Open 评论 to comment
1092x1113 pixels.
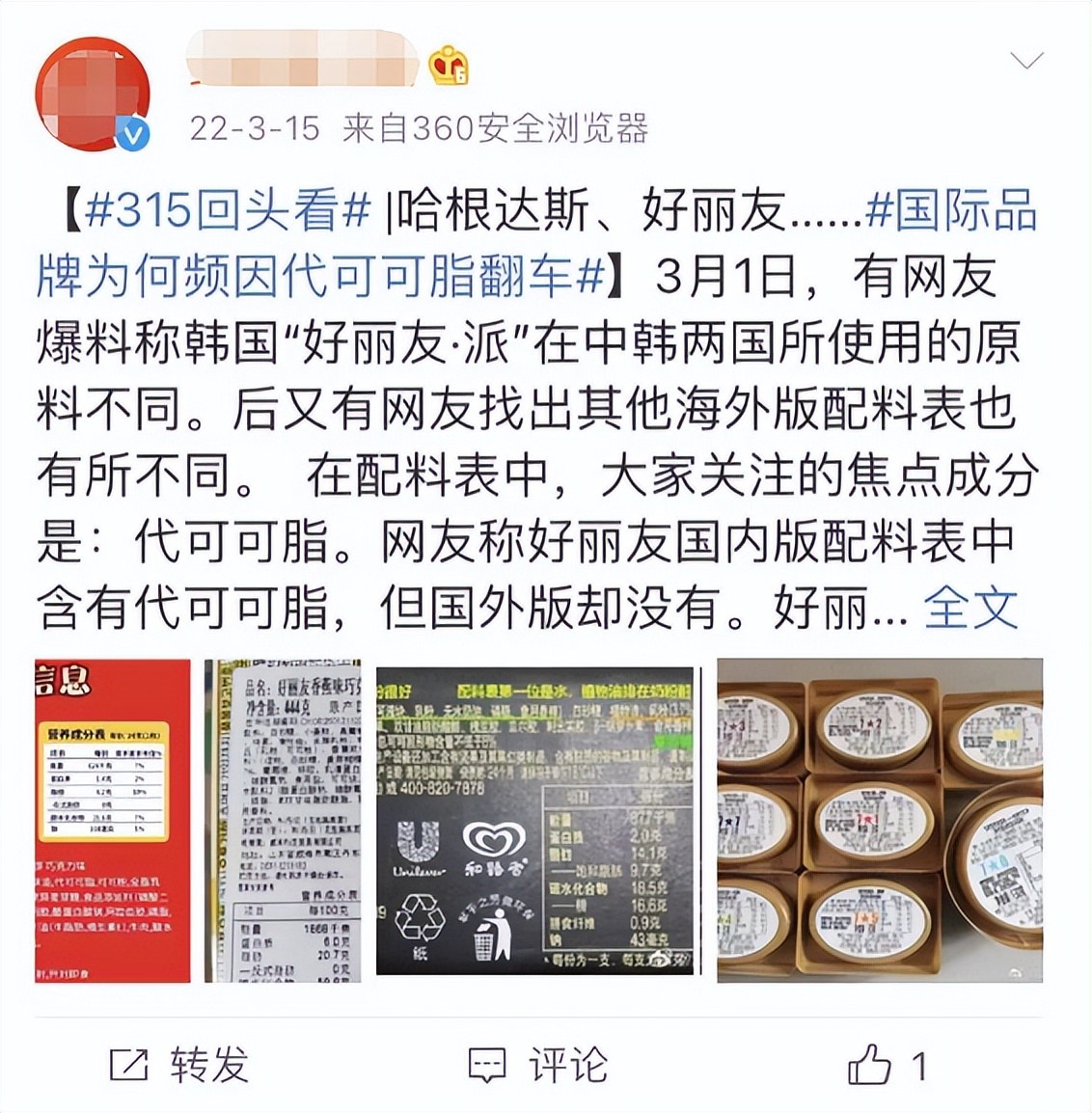538,1066
